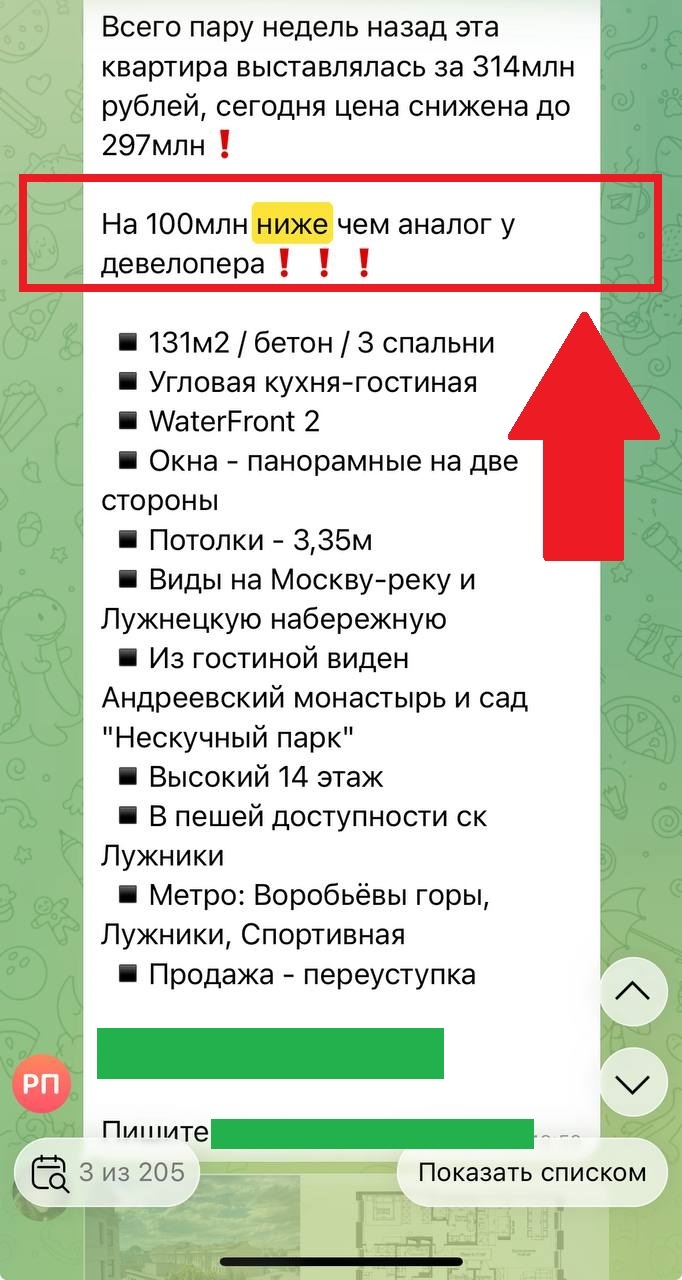Jump to the next search result
This screenshot has width=682, height=1280.
tap(633, 1083)
